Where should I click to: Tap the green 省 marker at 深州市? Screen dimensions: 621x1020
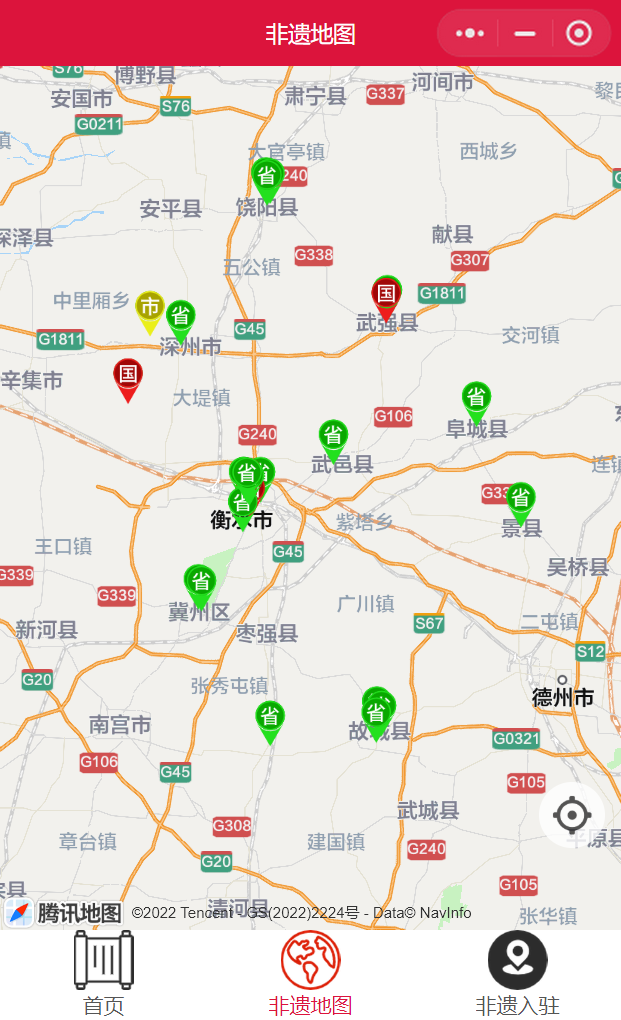tap(181, 323)
